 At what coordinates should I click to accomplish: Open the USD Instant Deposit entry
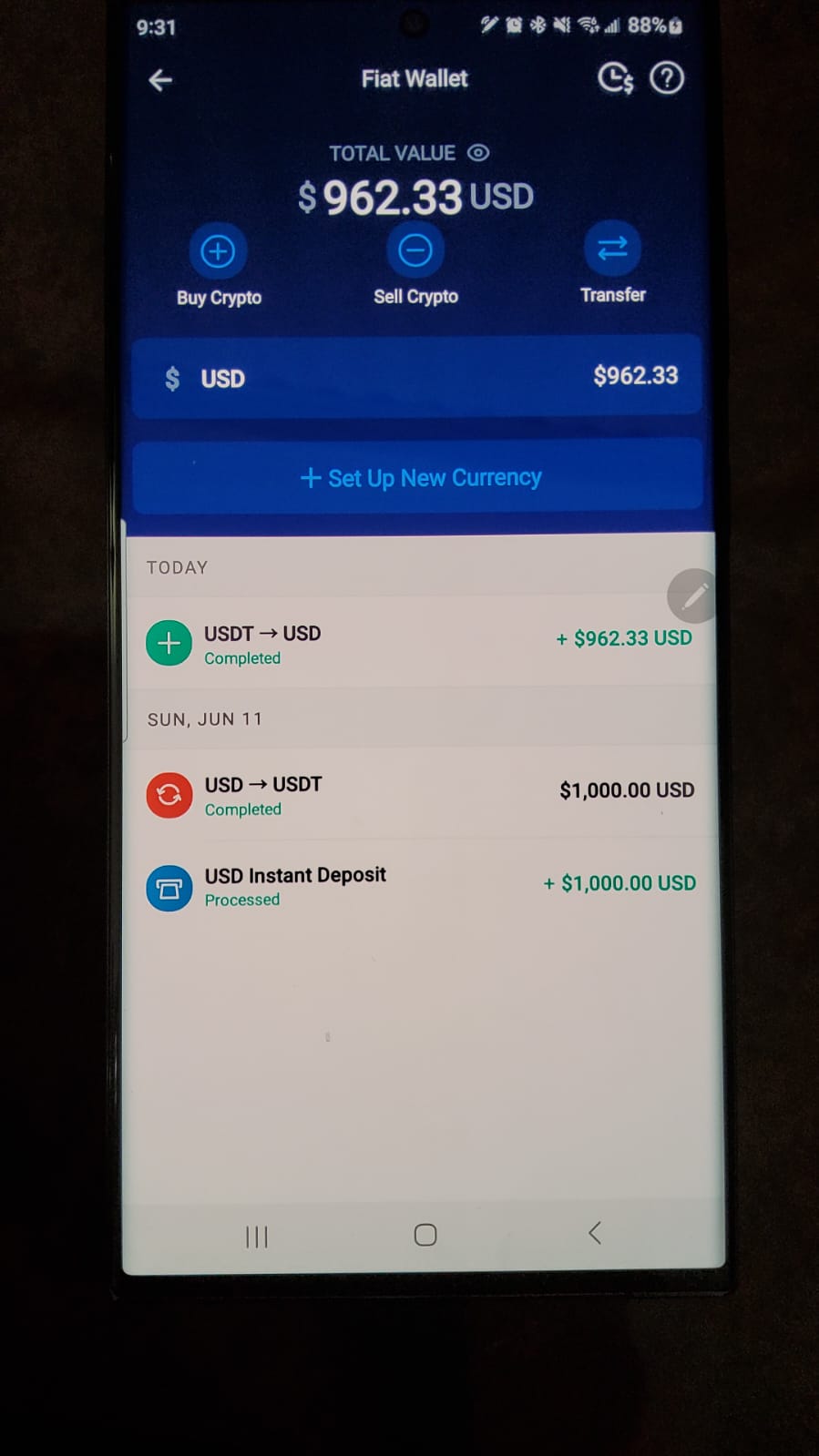click(419, 886)
